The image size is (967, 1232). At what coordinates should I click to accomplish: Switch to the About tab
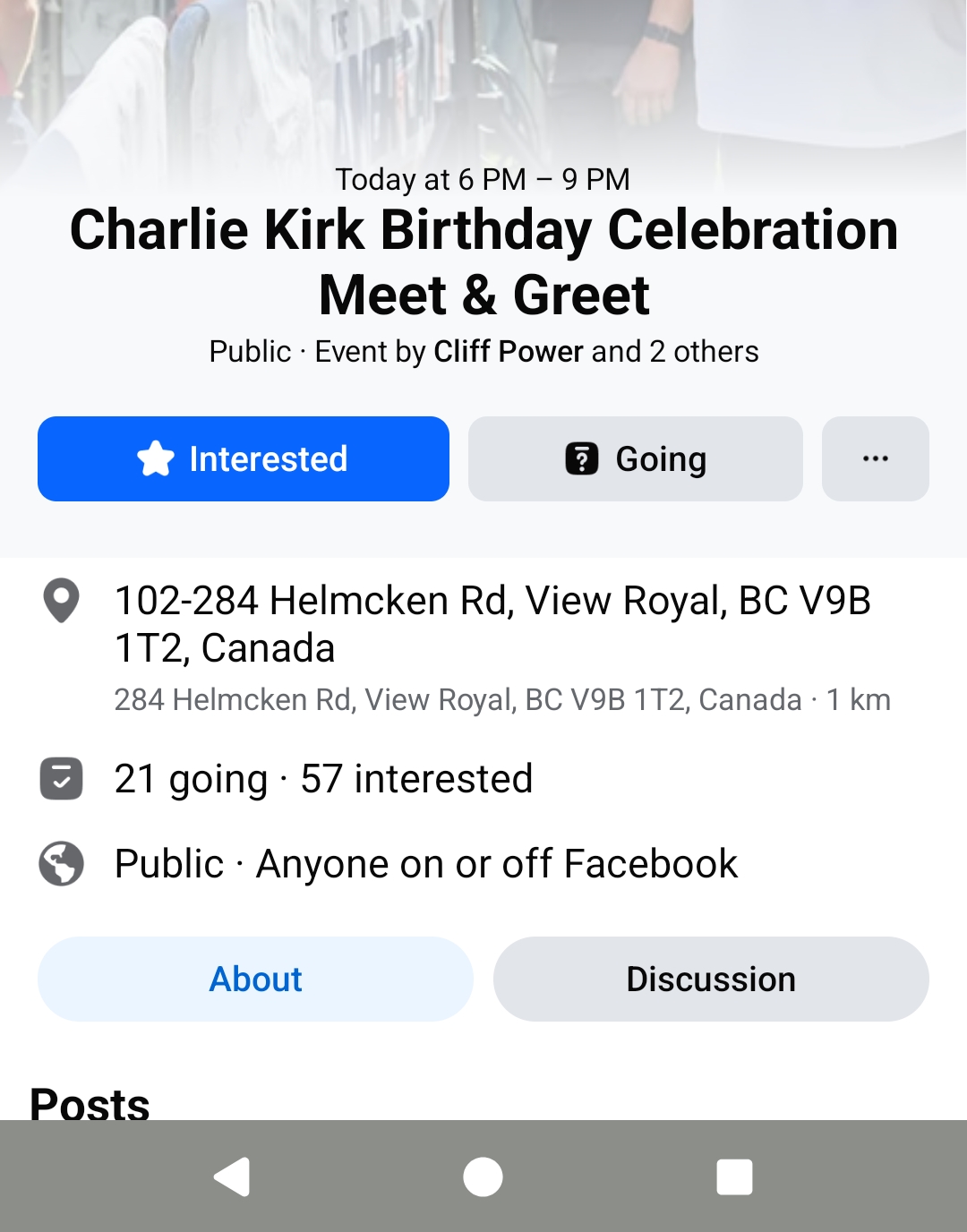click(x=255, y=979)
